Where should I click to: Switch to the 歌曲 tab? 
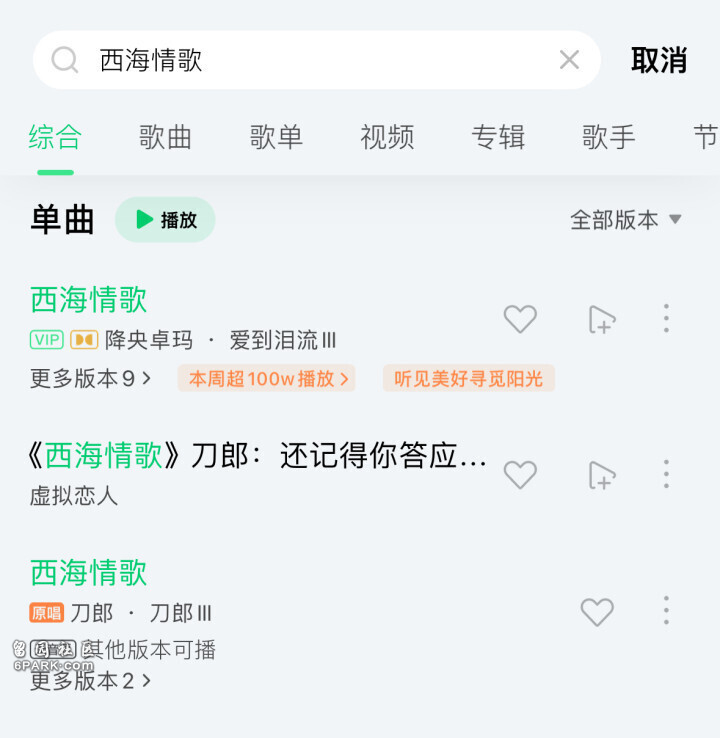click(165, 137)
